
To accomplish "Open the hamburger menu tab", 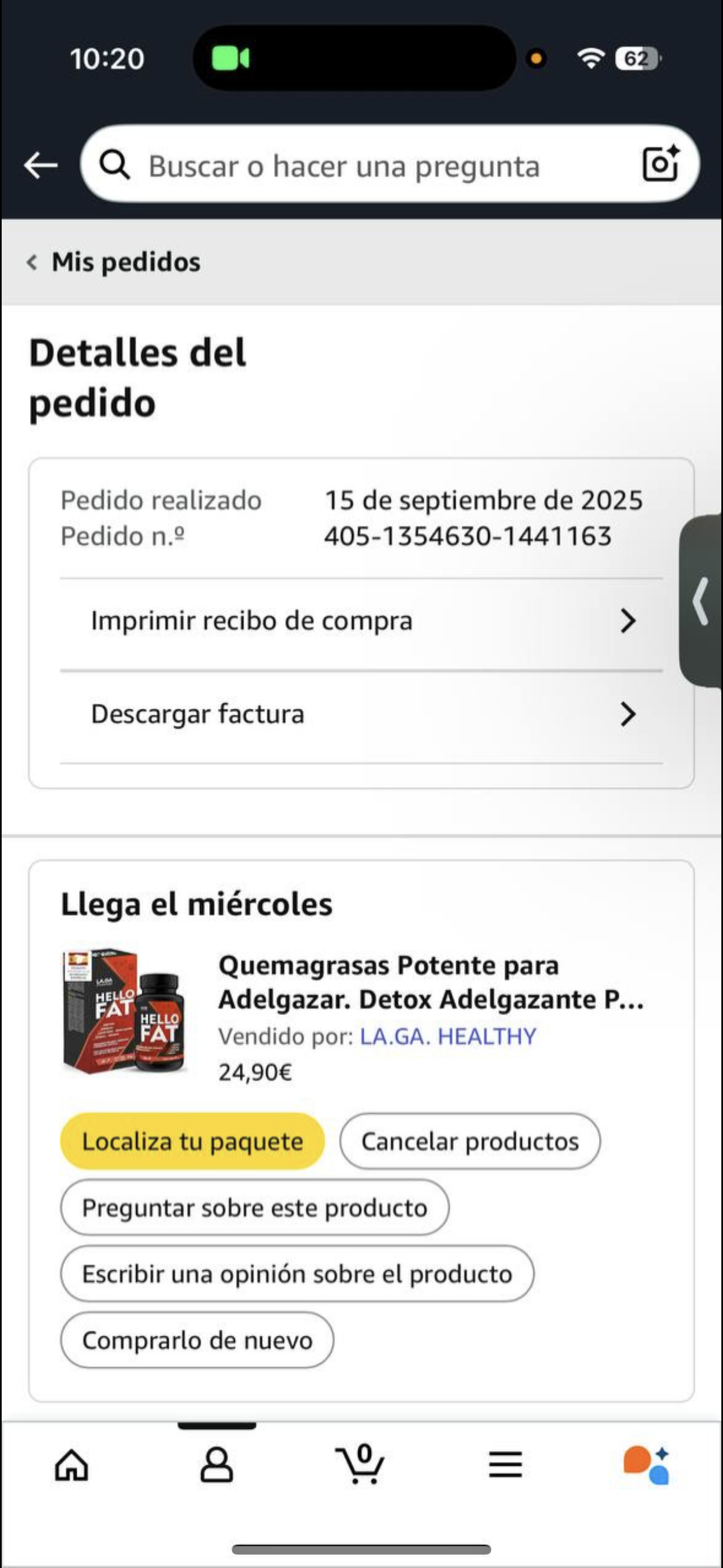I will 505,1464.
